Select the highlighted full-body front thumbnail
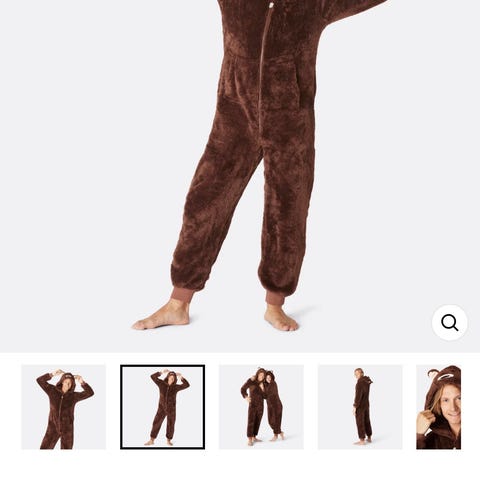Viewport: 480px width, 480px height. point(162,407)
